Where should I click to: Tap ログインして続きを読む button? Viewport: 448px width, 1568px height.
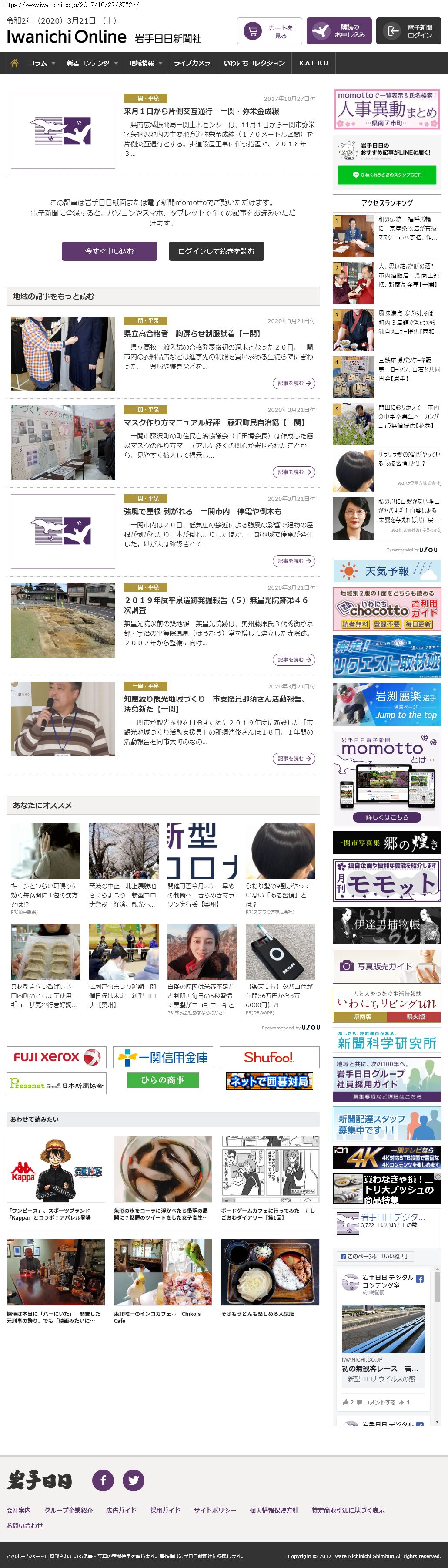click(216, 251)
